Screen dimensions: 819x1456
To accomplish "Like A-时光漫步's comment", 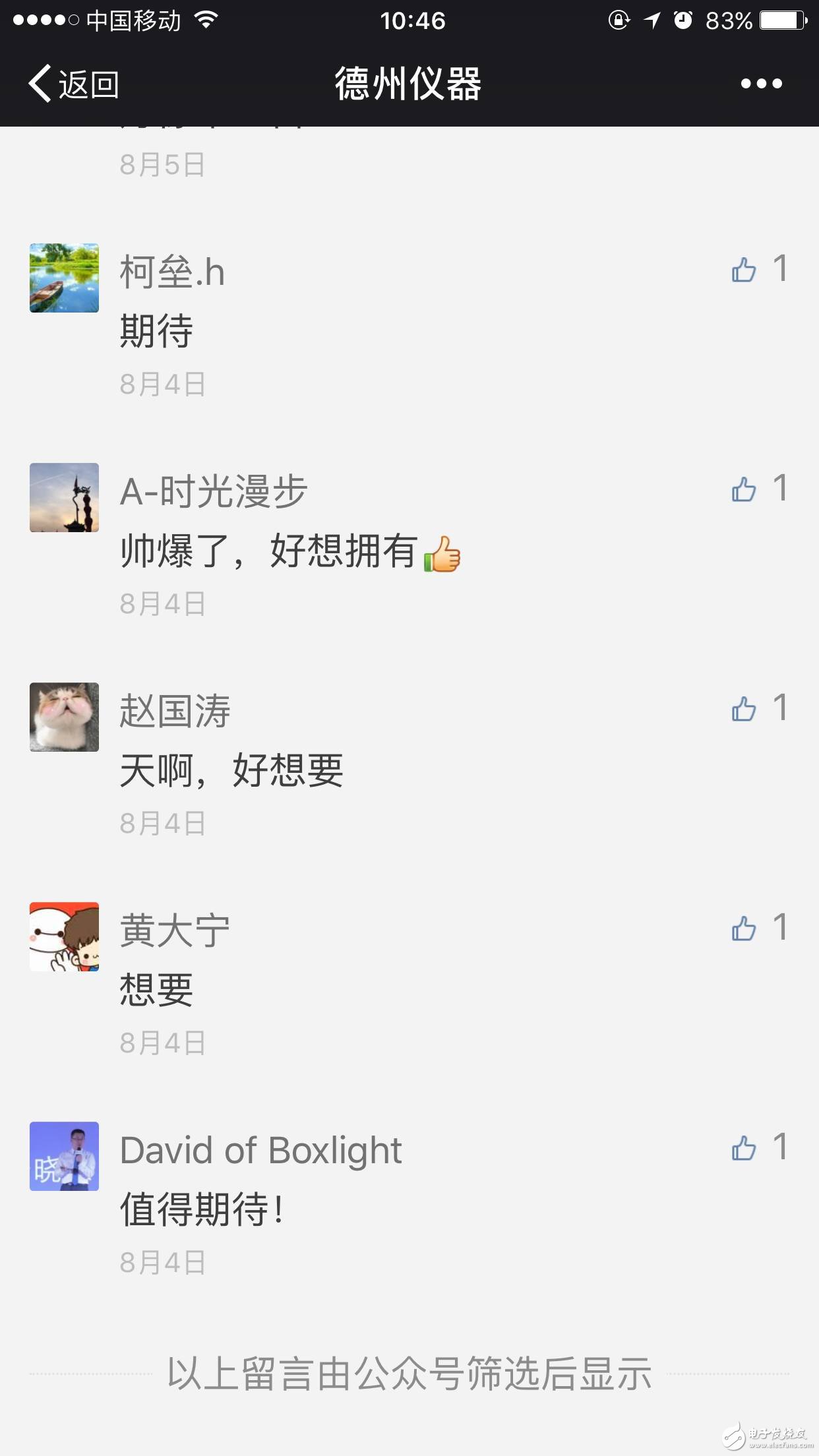I will tap(744, 489).
